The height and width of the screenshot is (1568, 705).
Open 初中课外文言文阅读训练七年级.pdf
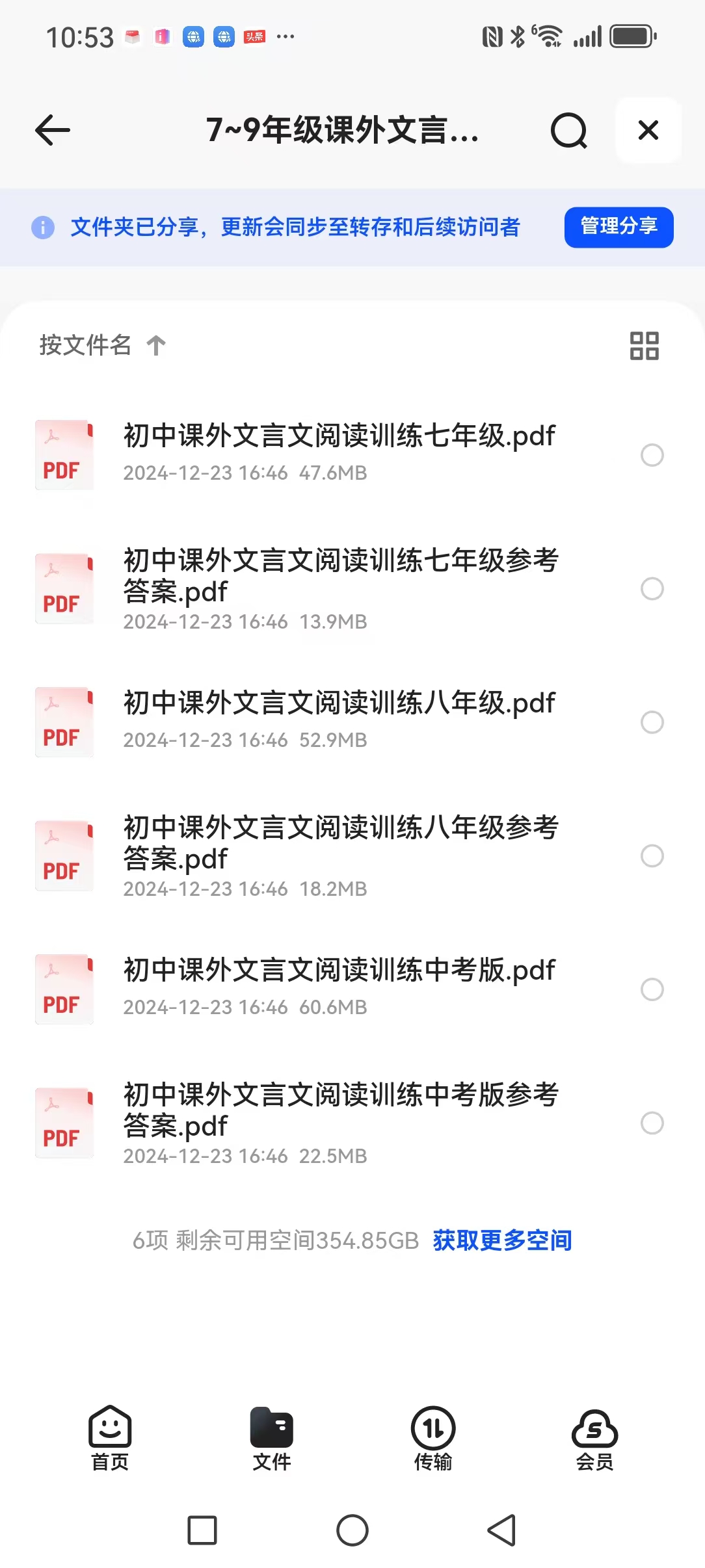[x=338, y=436]
